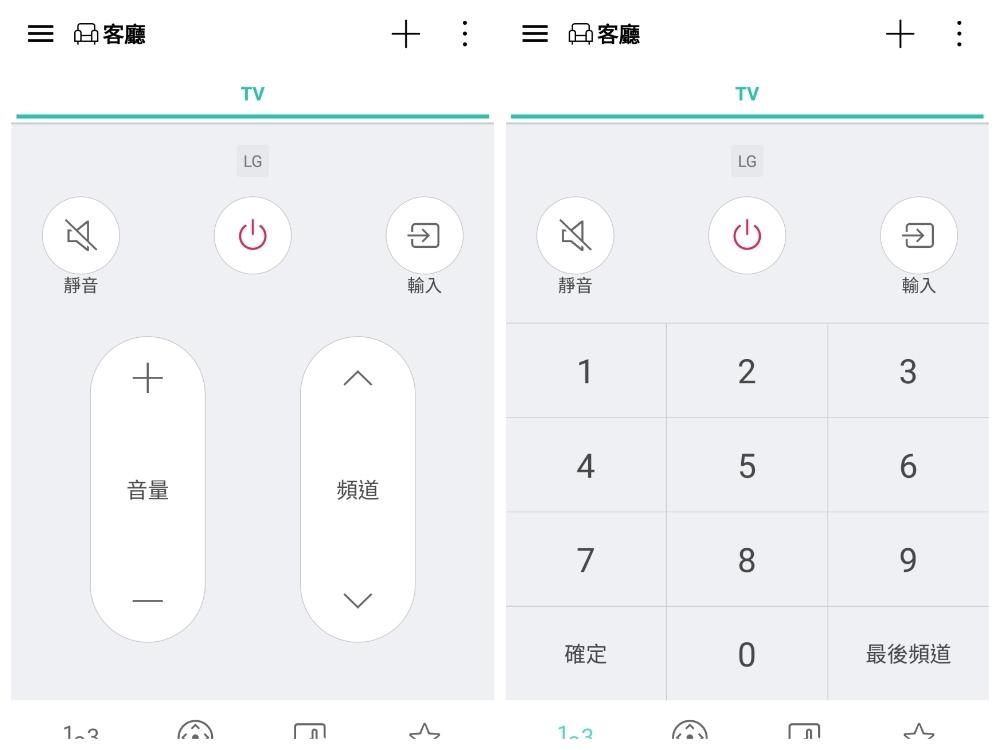Lower the volume with the minus button
Image resolution: width=1000 pixels, height=750 pixels.
click(x=148, y=600)
